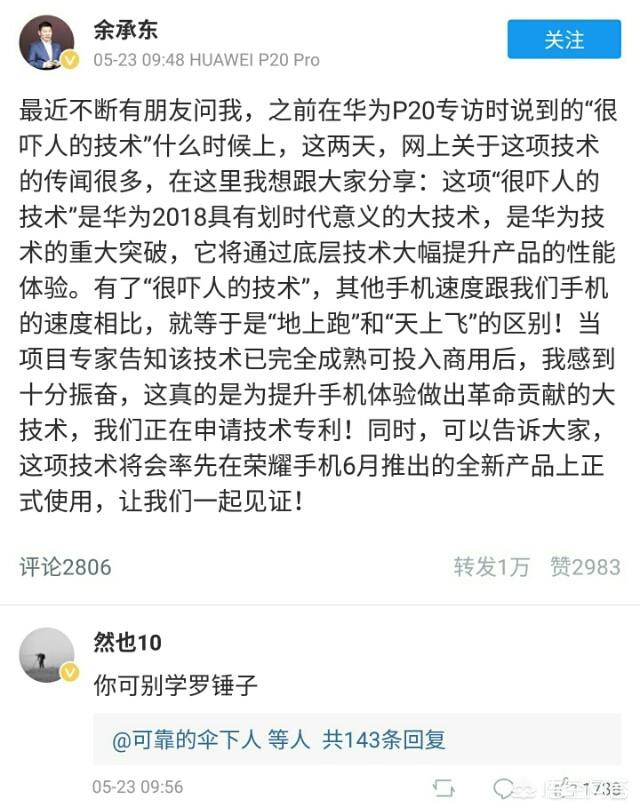
Task: Open the 然也10 commenter name
Action: point(127,642)
